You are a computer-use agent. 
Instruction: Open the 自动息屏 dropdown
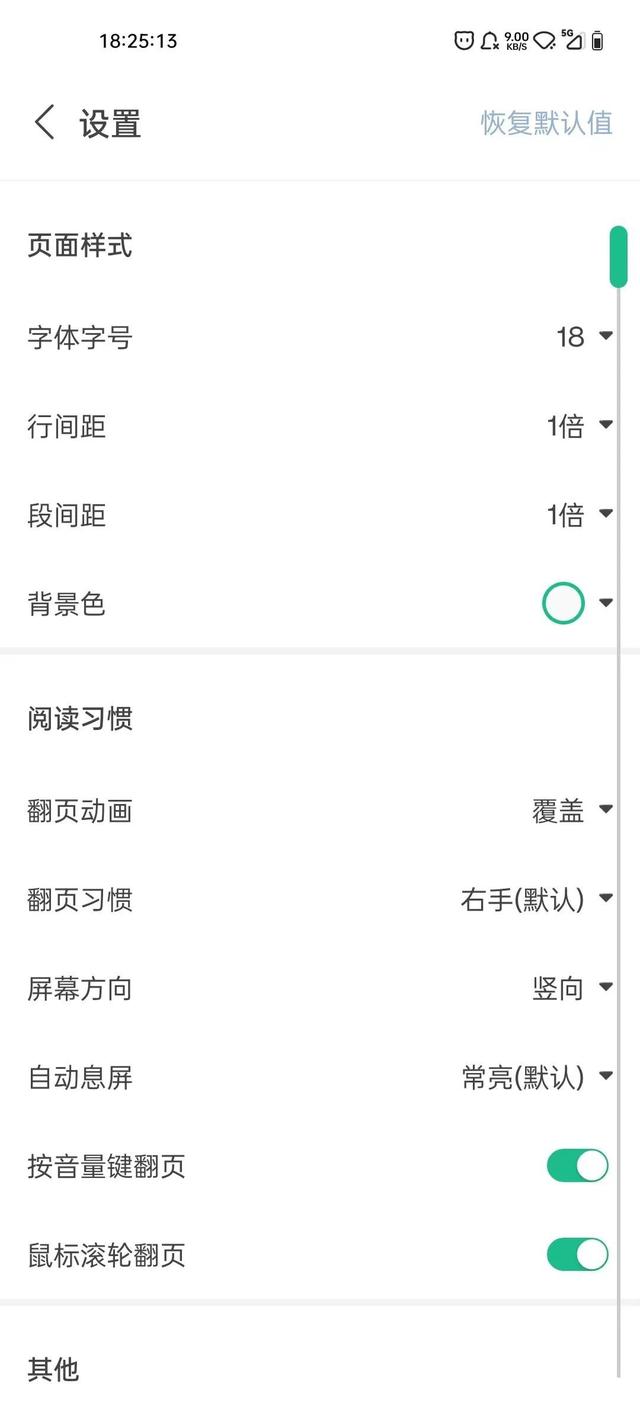click(x=537, y=1078)
